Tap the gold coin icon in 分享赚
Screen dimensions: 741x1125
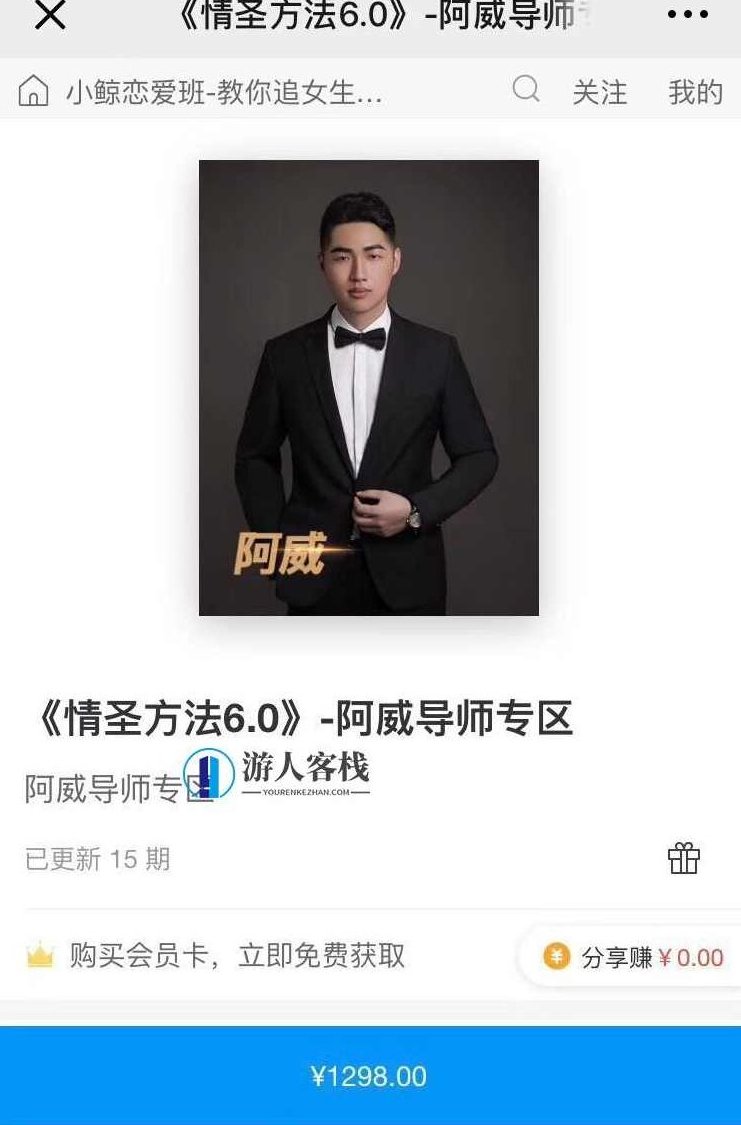coord(552,957)
